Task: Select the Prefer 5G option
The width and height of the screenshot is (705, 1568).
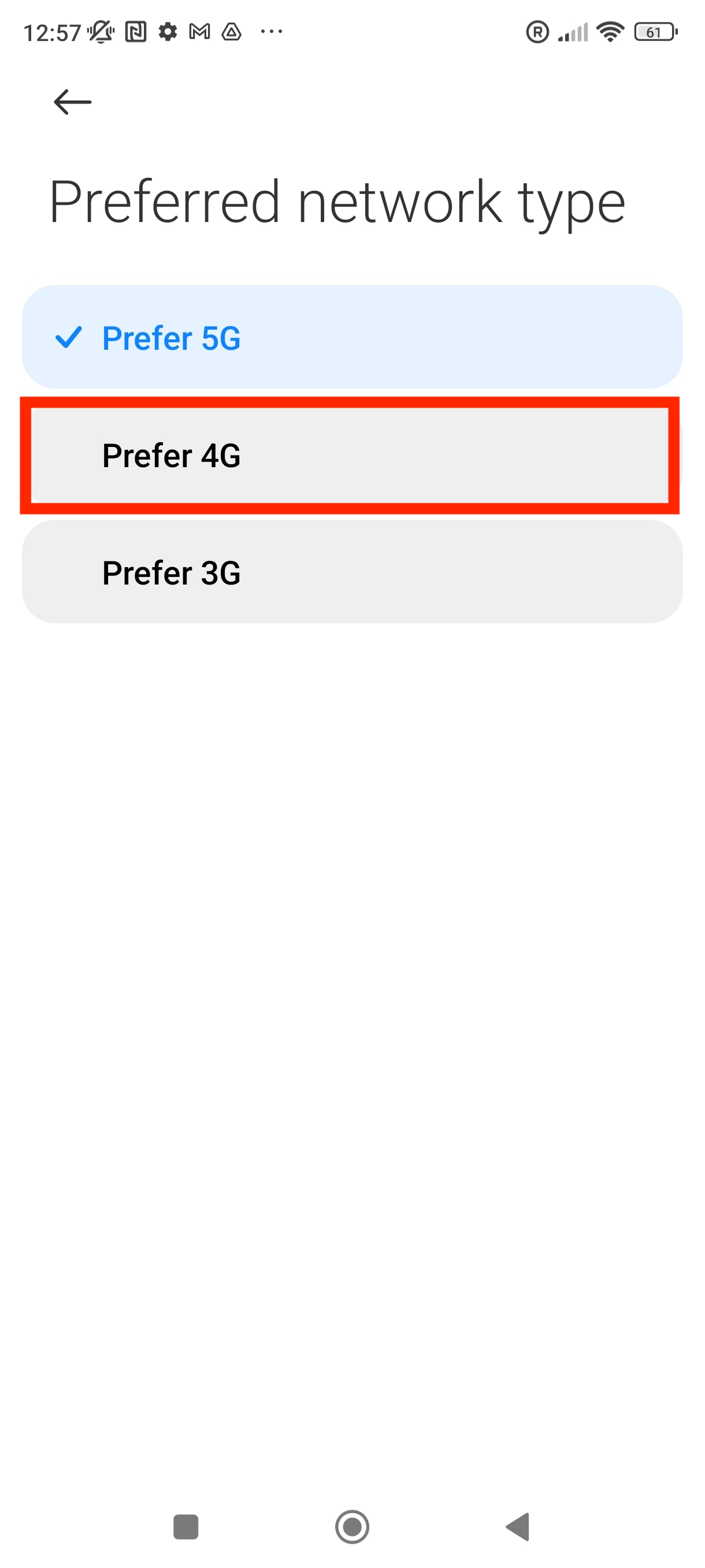Action: pos(351,337)
